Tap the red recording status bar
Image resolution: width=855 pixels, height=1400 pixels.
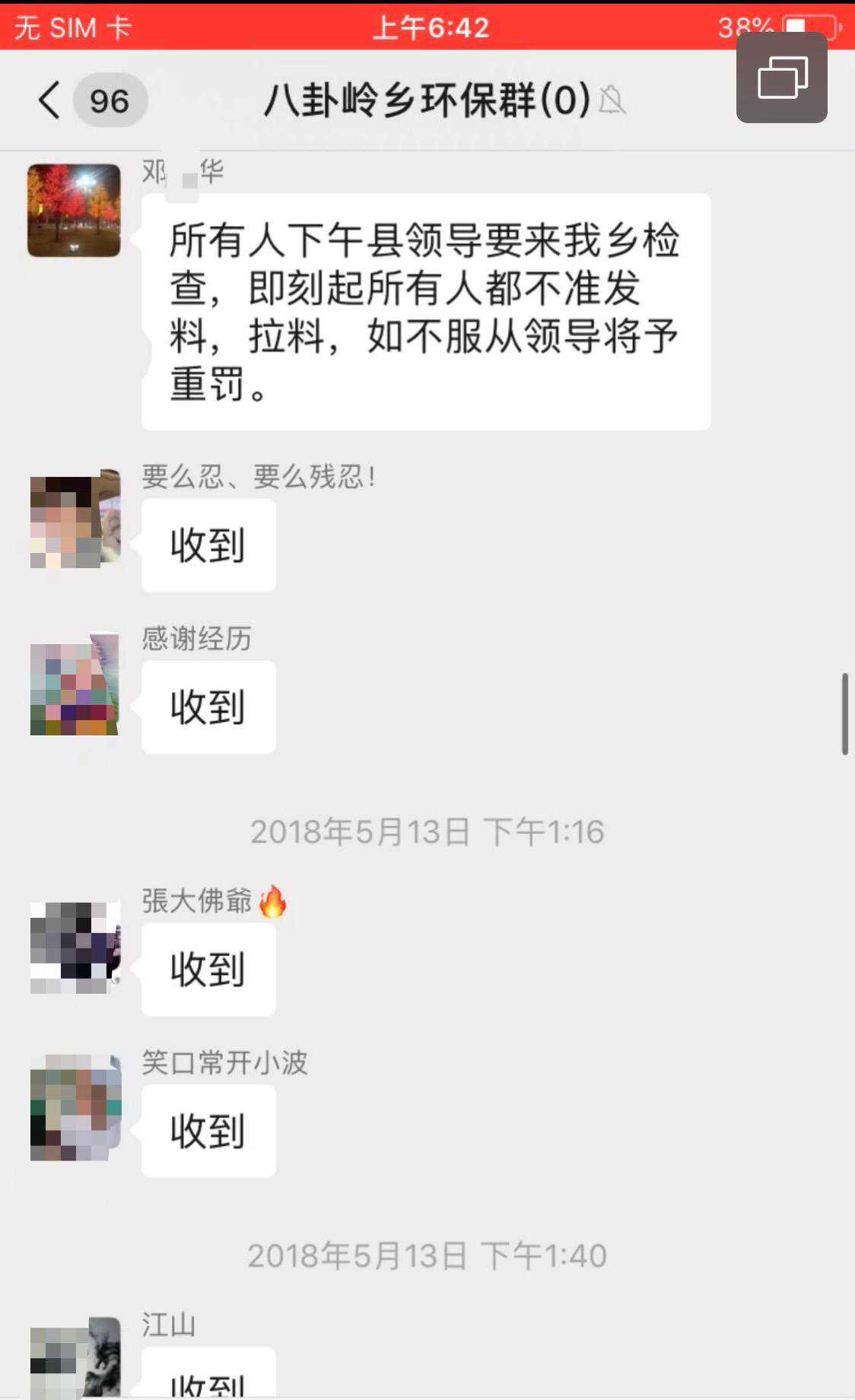point(427,27)
